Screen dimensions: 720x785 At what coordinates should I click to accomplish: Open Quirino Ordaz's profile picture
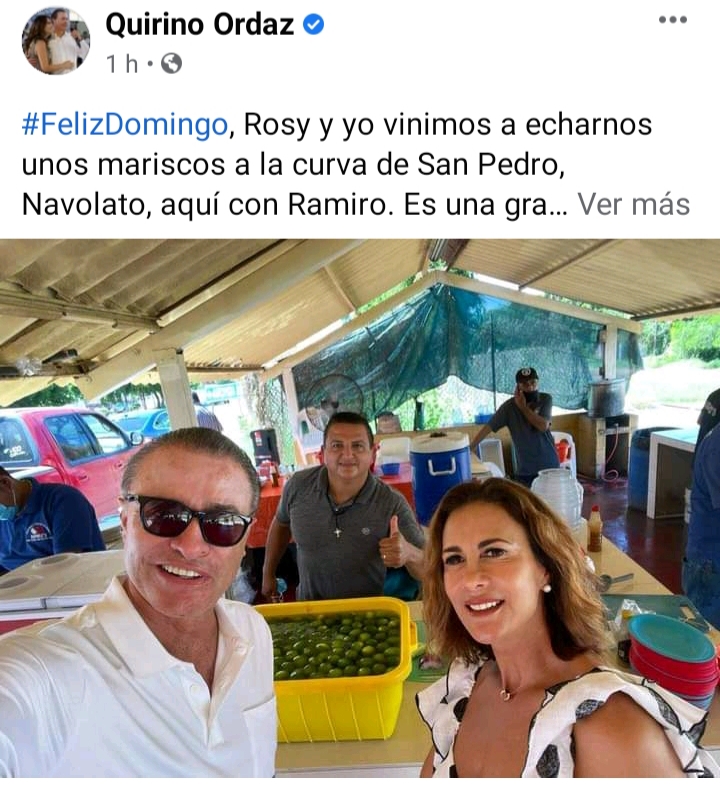pos(55,41)
